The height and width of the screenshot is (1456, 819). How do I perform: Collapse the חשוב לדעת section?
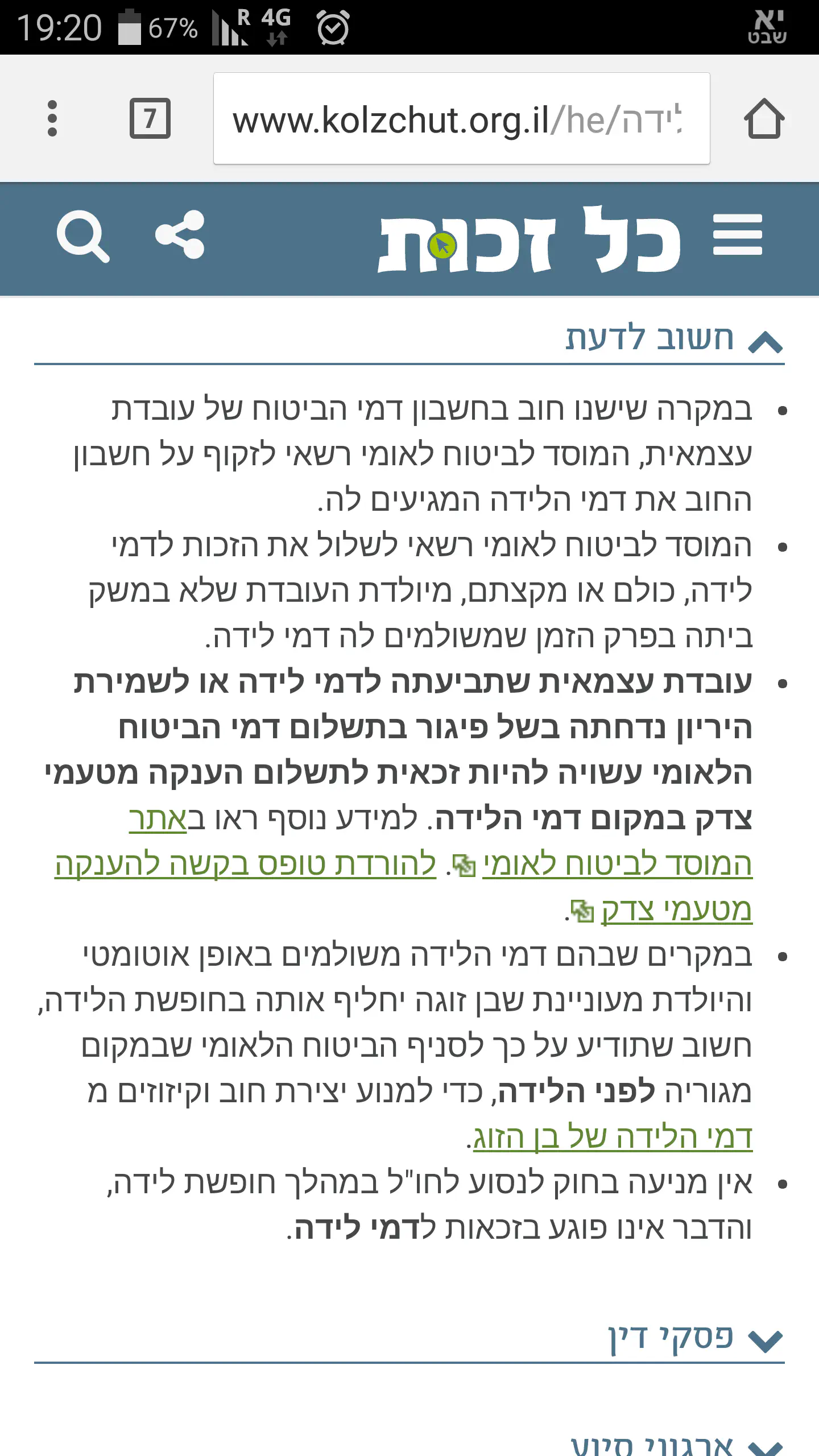click(675, 340)
